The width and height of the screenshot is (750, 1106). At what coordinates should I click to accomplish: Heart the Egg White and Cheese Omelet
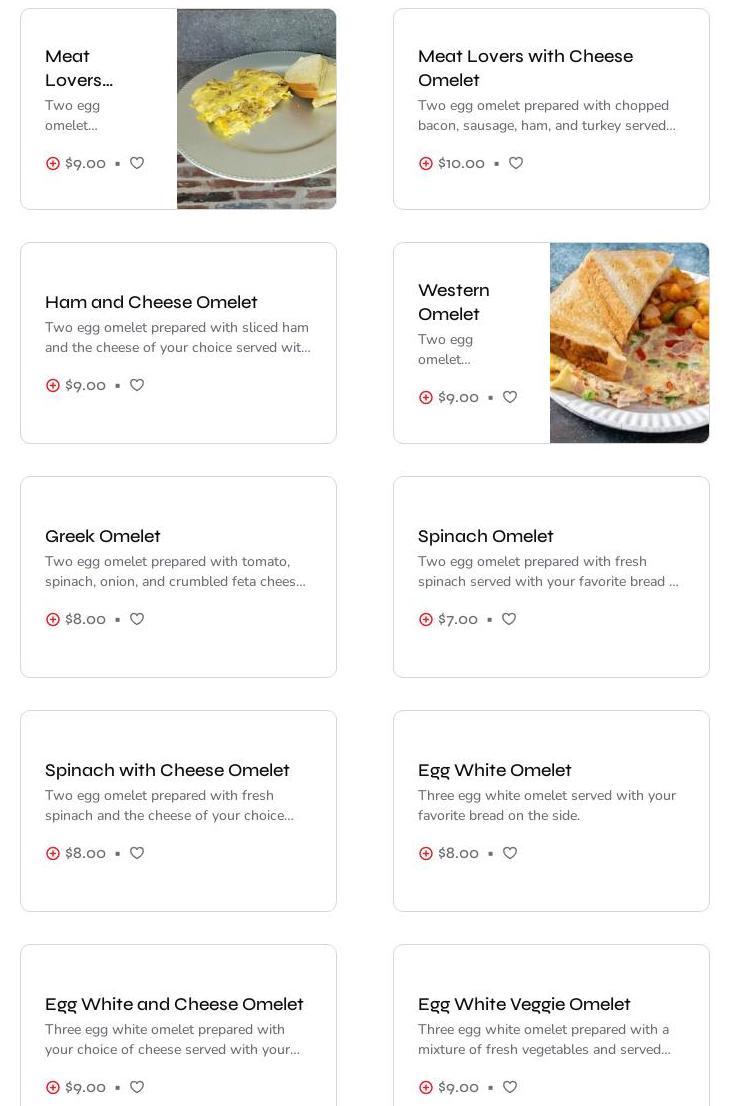[x=137, y=1087]
